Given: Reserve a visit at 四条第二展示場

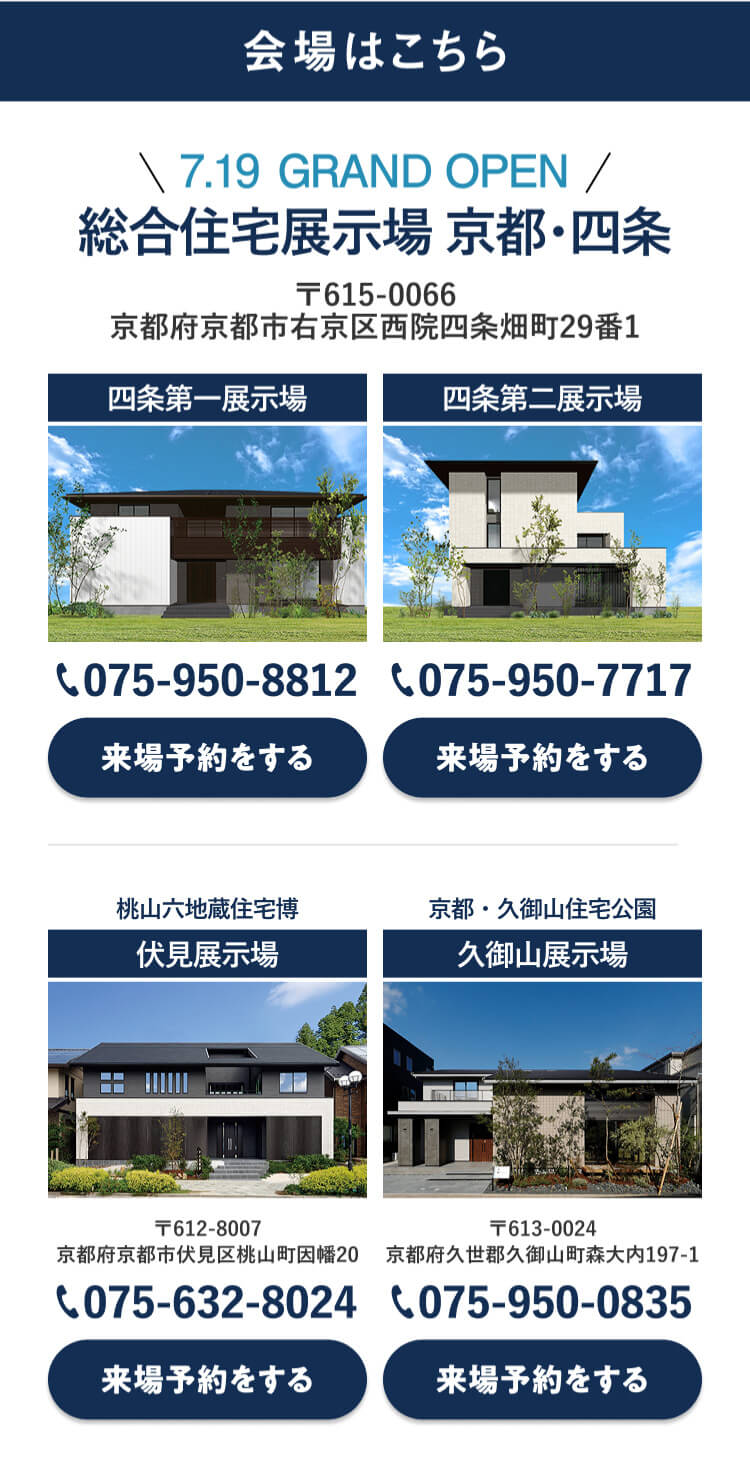Looking at the screenshot, I should (x=542, y=758).
